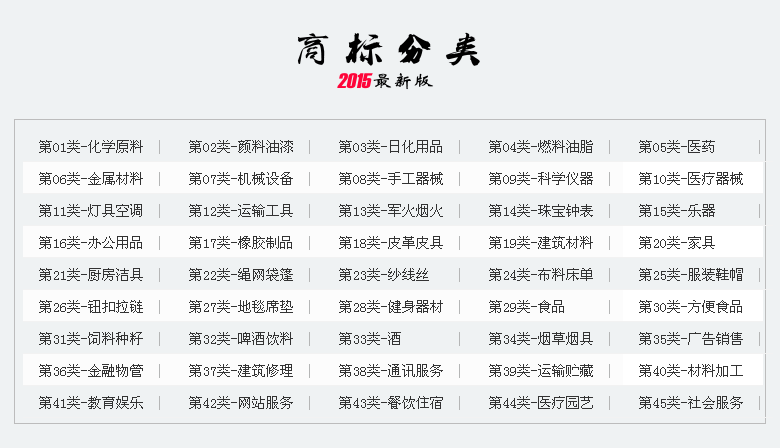Open class 05 medicine category

click(677, 147)
